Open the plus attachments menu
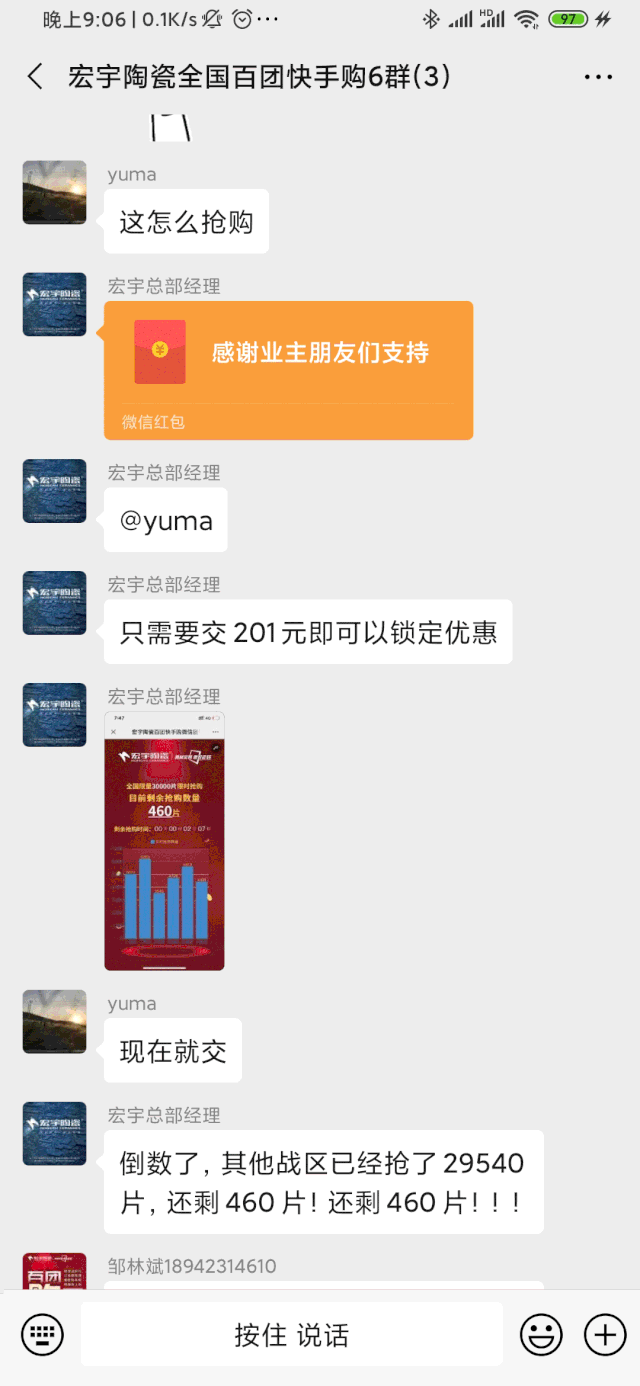 [604, 1334]
